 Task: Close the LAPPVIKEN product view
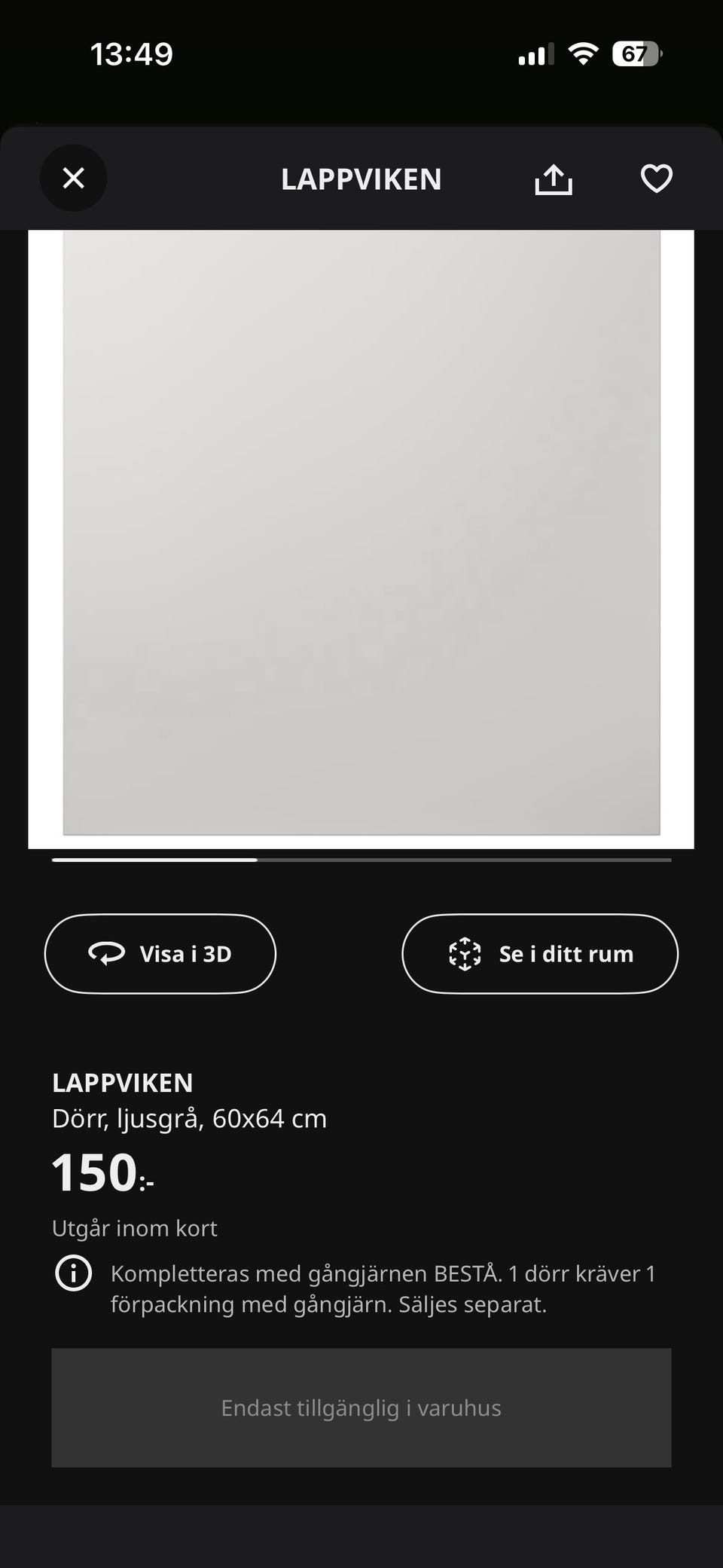[x=73, y=178]
